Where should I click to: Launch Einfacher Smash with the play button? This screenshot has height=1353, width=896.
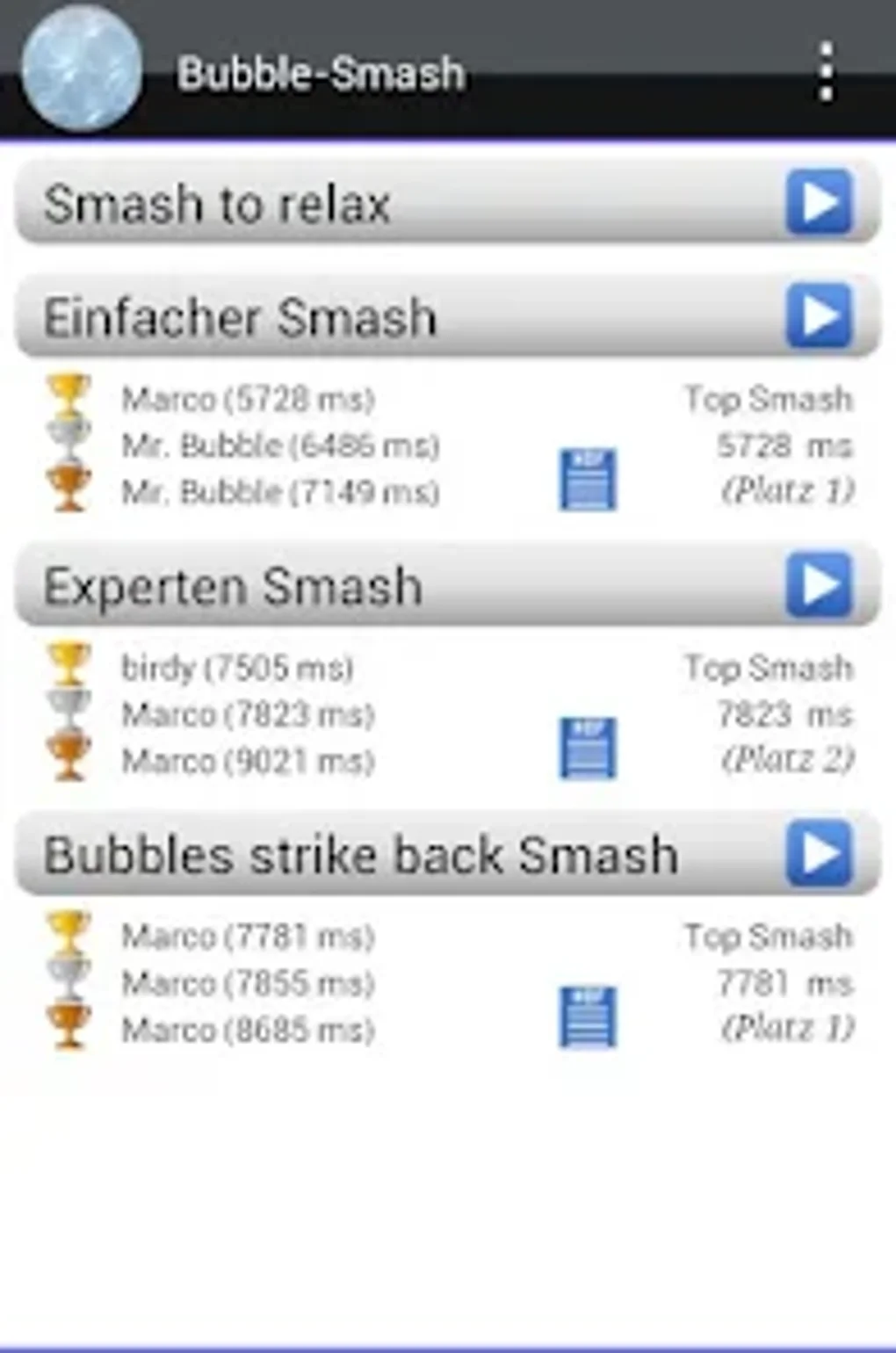pyautogui.click(x=820, y=317)
